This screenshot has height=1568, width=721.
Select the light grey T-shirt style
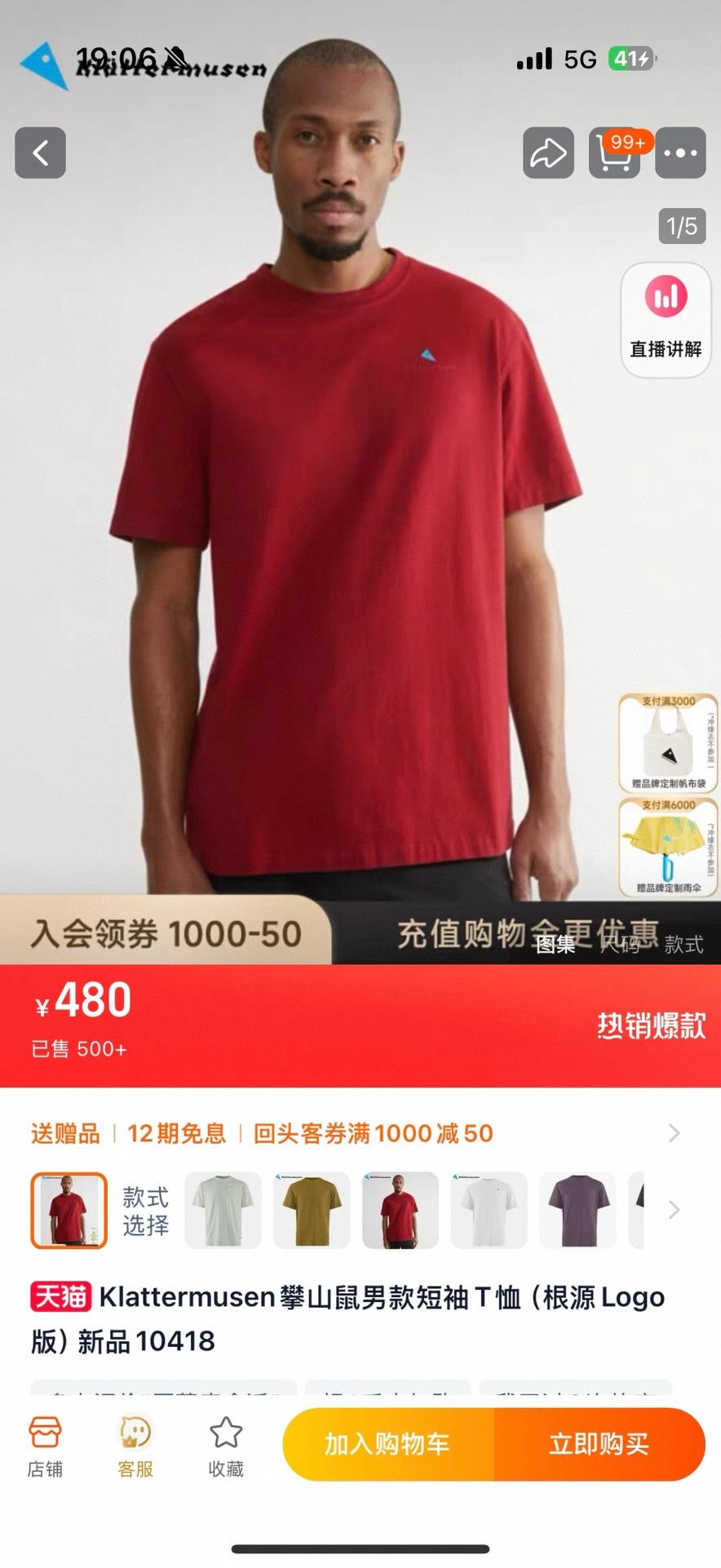click(223, 1210)
